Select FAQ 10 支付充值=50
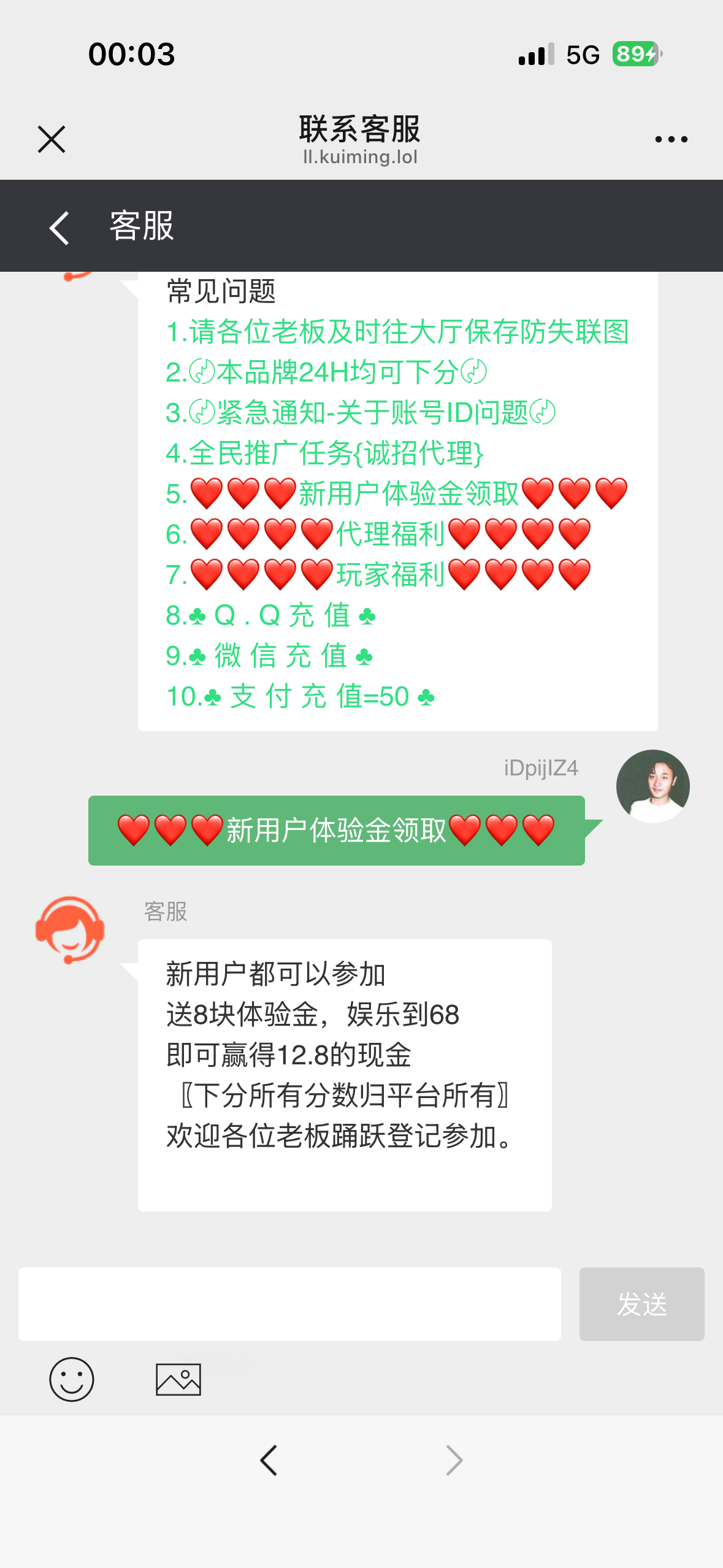Screen dimensions: 723x1568 click(x=300, y=696)
